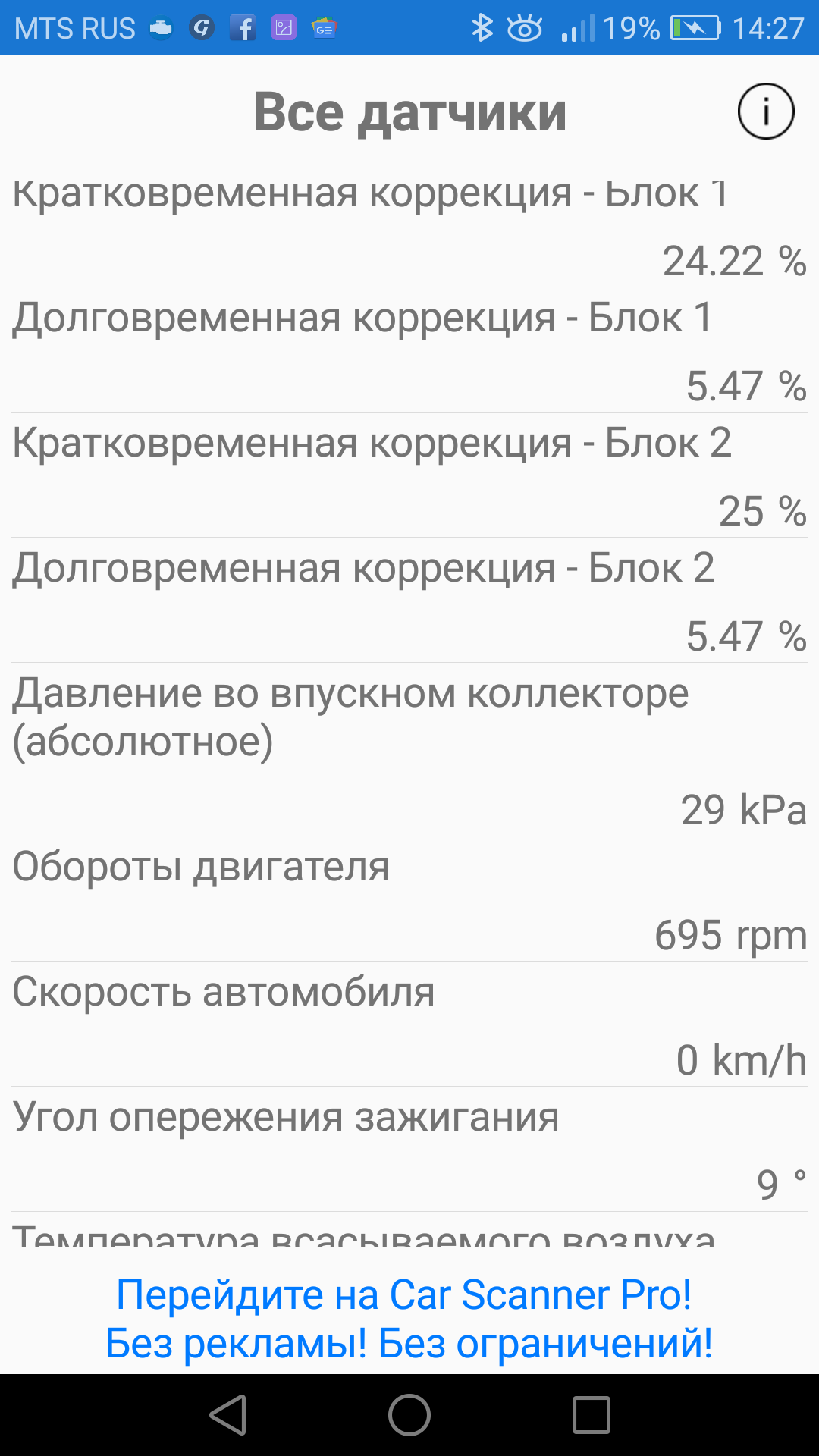Go back with the system back button

click(x=228, y=1415)
